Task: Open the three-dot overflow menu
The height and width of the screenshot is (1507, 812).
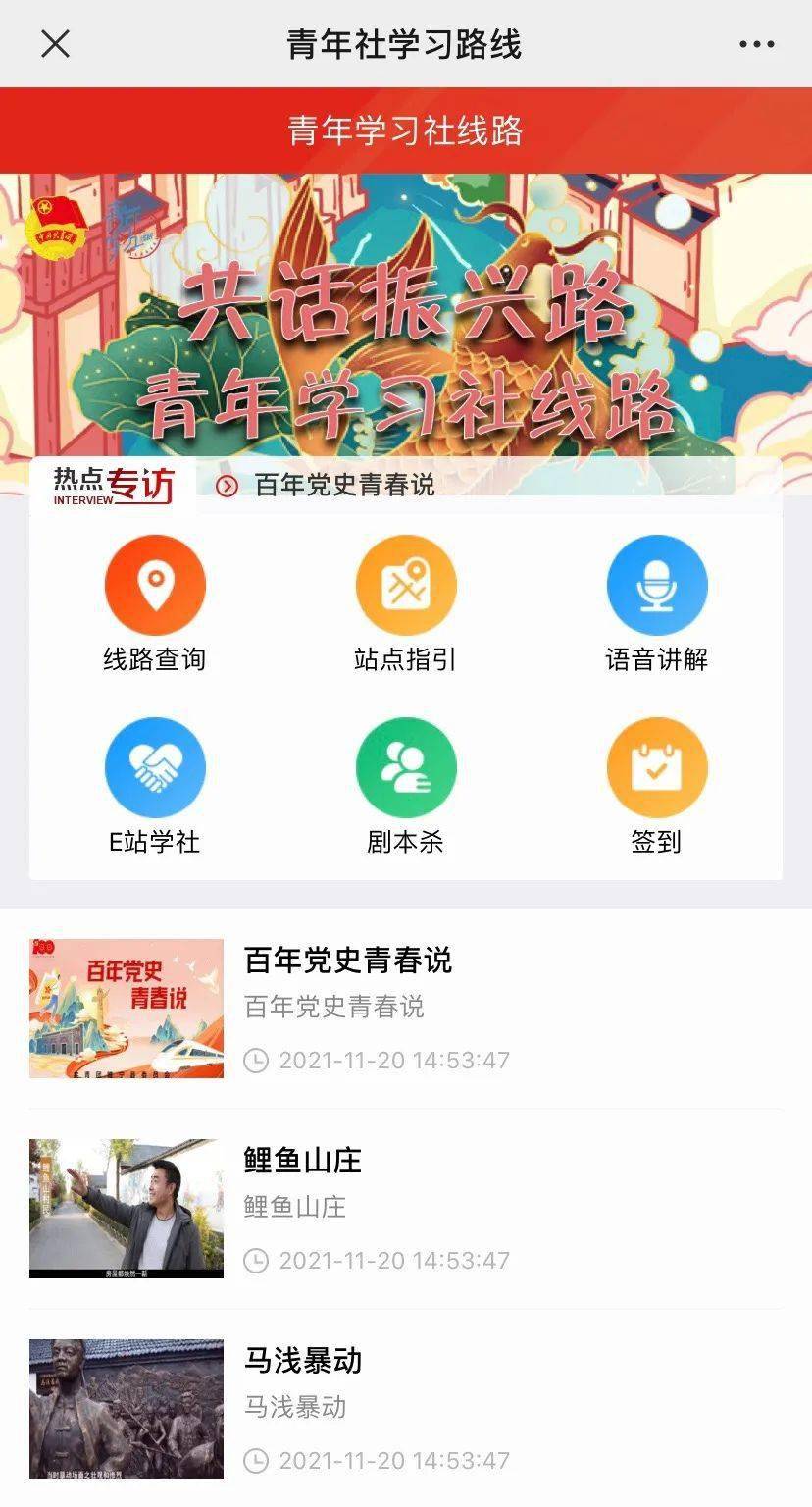Action: (x=756, y=44)
